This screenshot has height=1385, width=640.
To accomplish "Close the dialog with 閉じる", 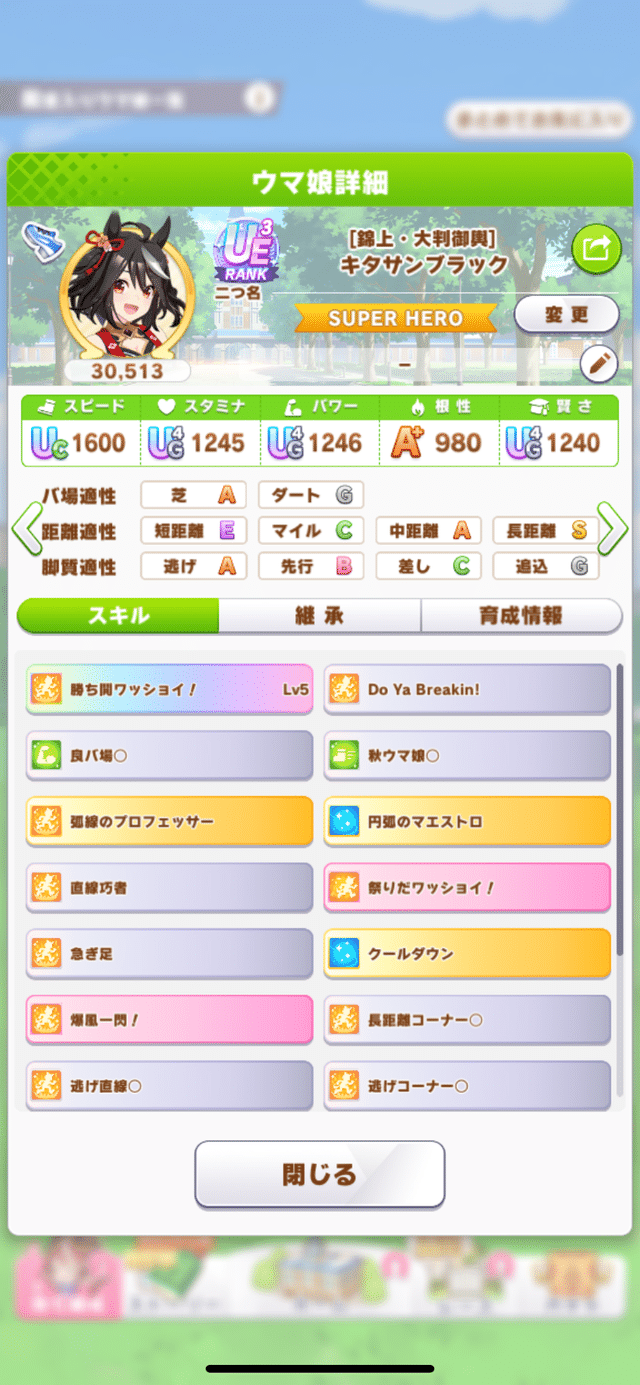I will (x=319, y=1174).
